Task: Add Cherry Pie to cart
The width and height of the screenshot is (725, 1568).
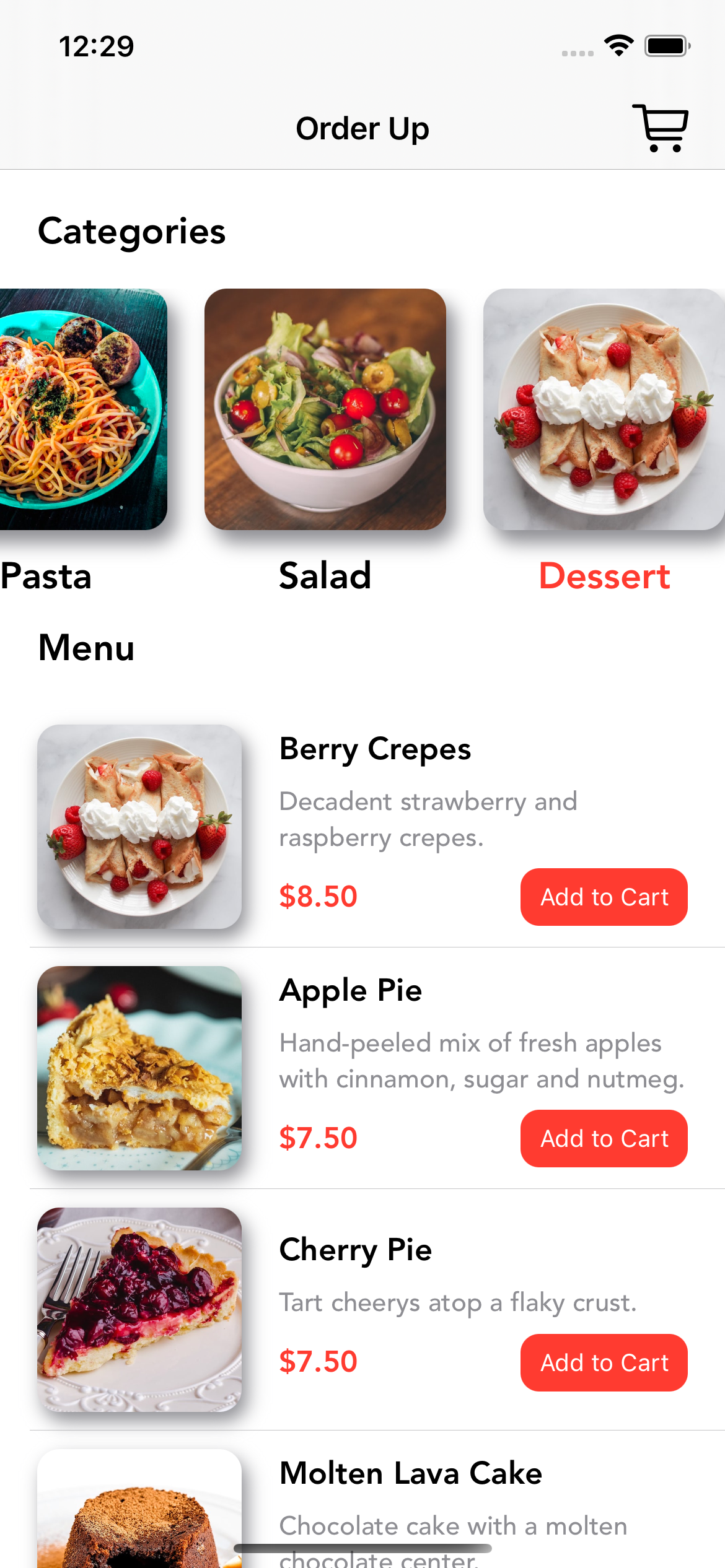Action: tap(604, 1362)
